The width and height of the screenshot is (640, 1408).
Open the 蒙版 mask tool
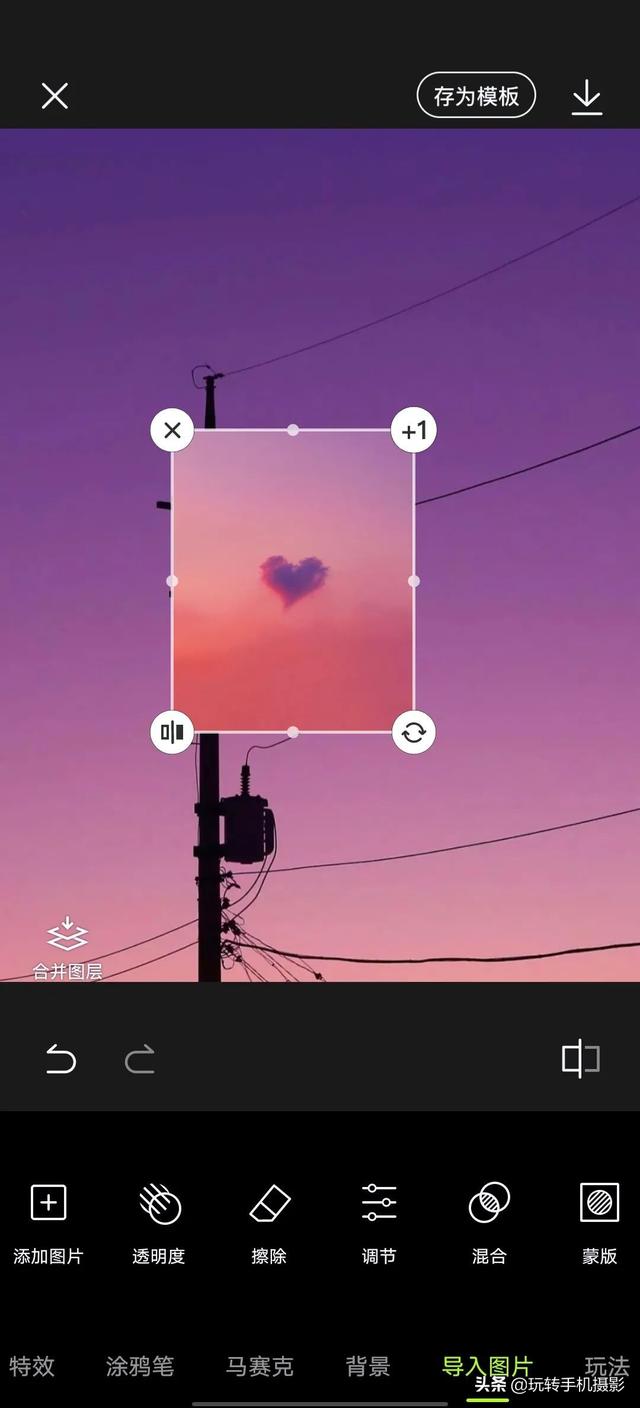(x=599, y=1219)
